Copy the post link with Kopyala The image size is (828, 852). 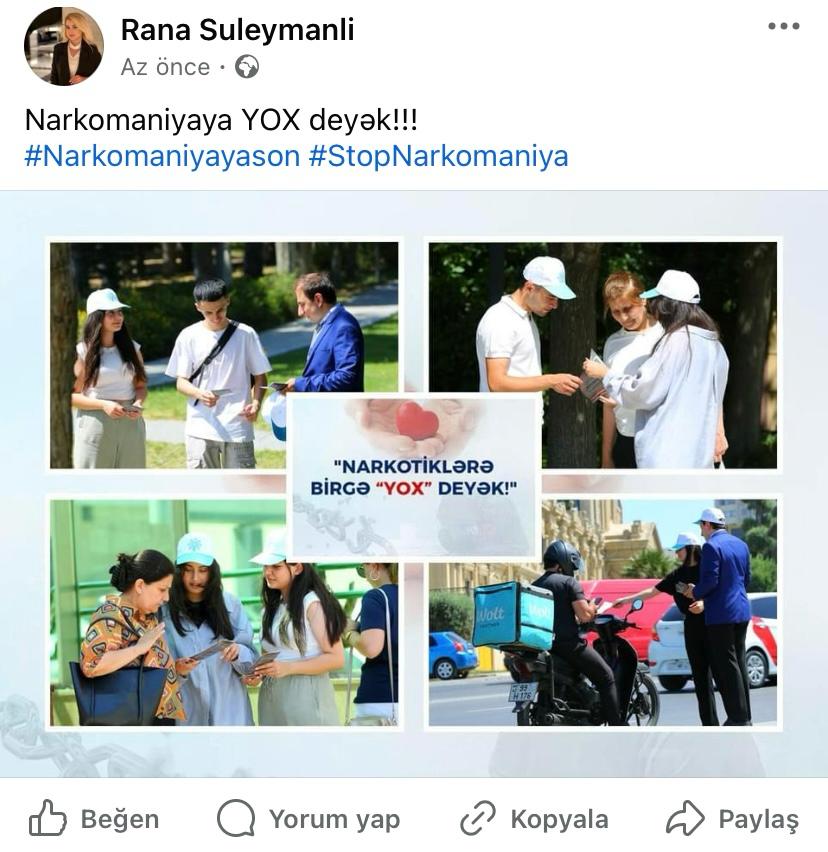pos(534,820)
